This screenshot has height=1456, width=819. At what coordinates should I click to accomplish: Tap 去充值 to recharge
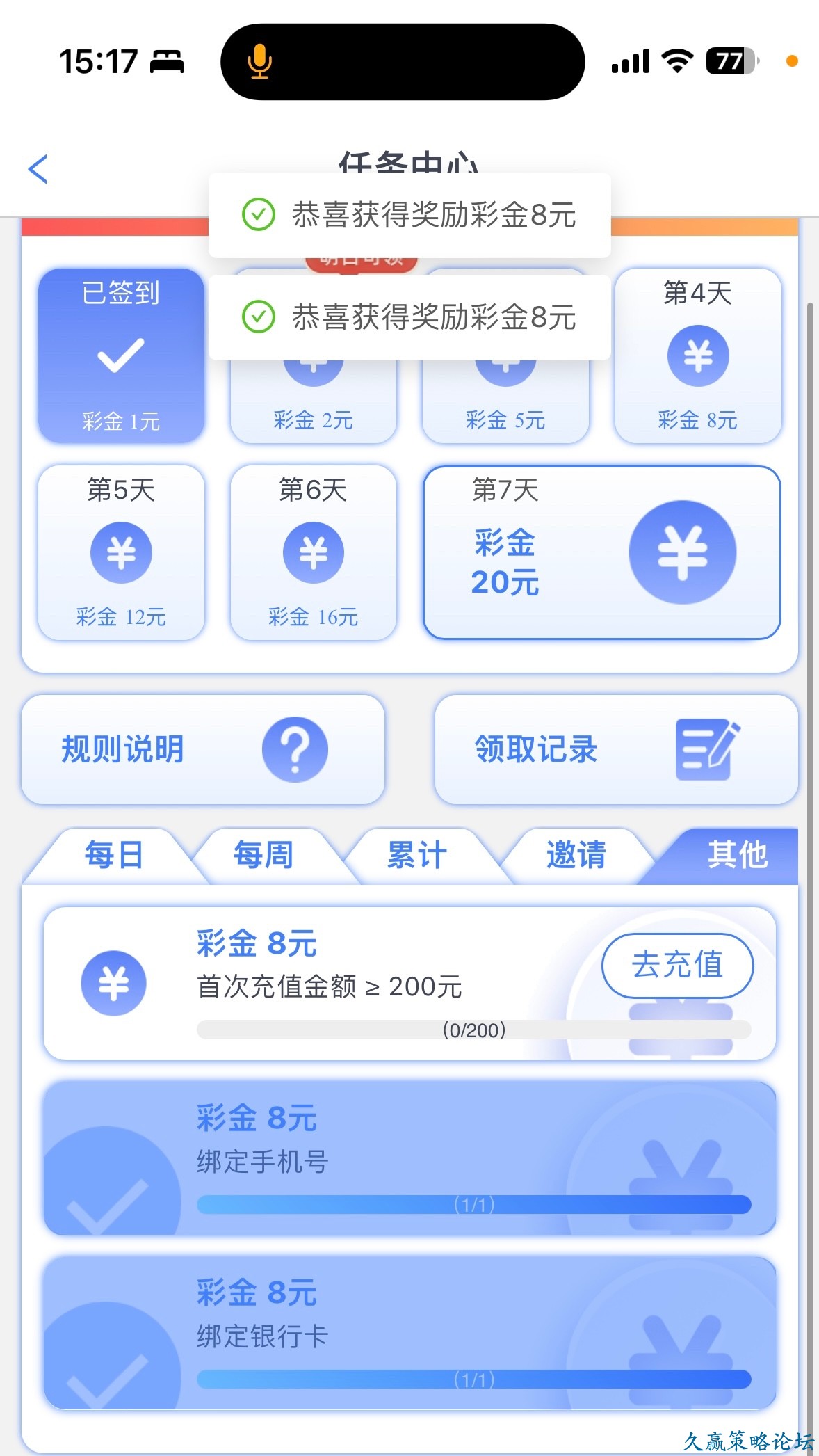pos(677,965)
